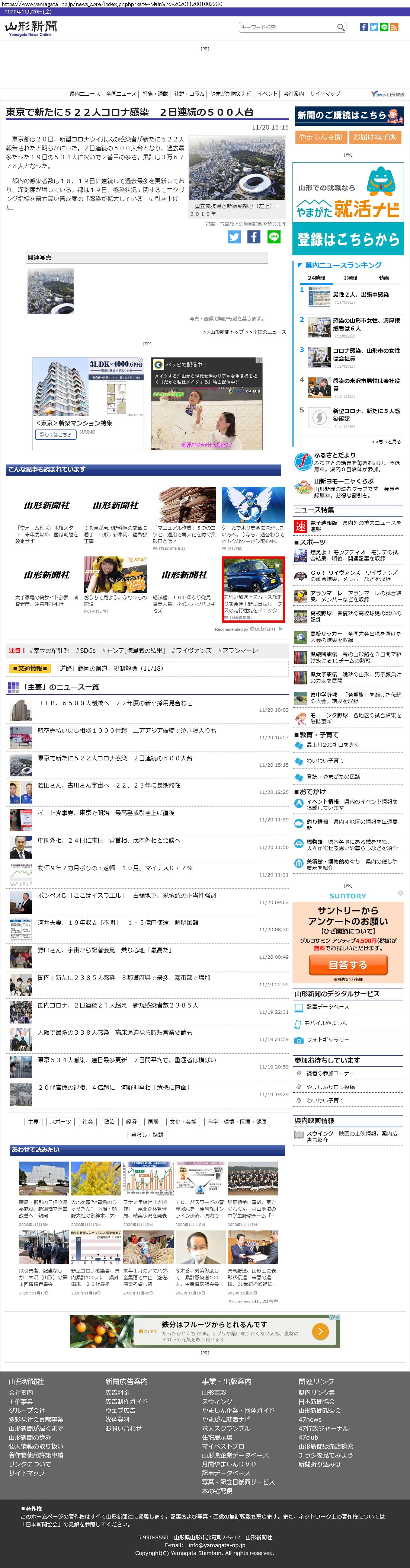The width and height of the screenshot is (410, 1568).
Task: Select the スポーツ category button
Action: (x=60, y=1122)
